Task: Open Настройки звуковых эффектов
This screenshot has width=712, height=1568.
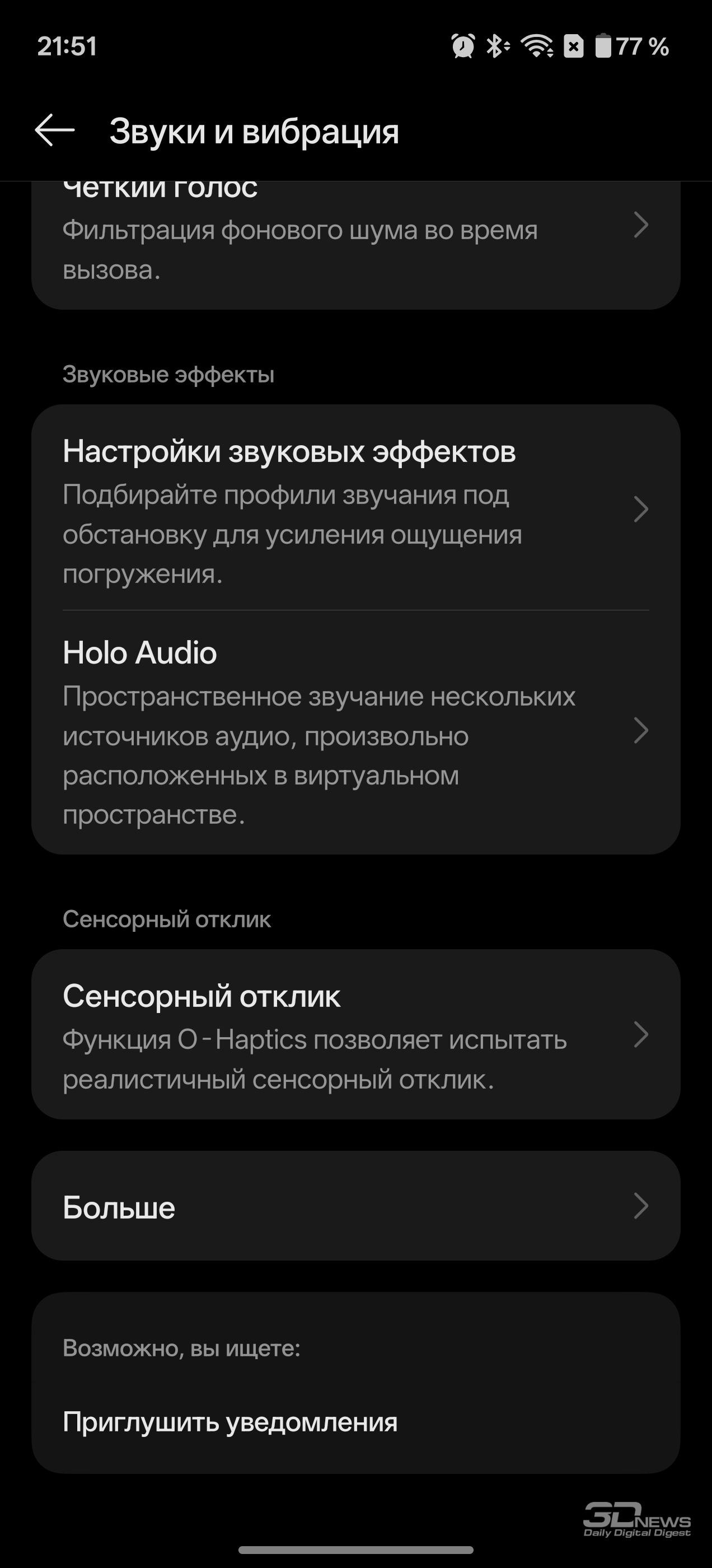Action: pos(355,509)
